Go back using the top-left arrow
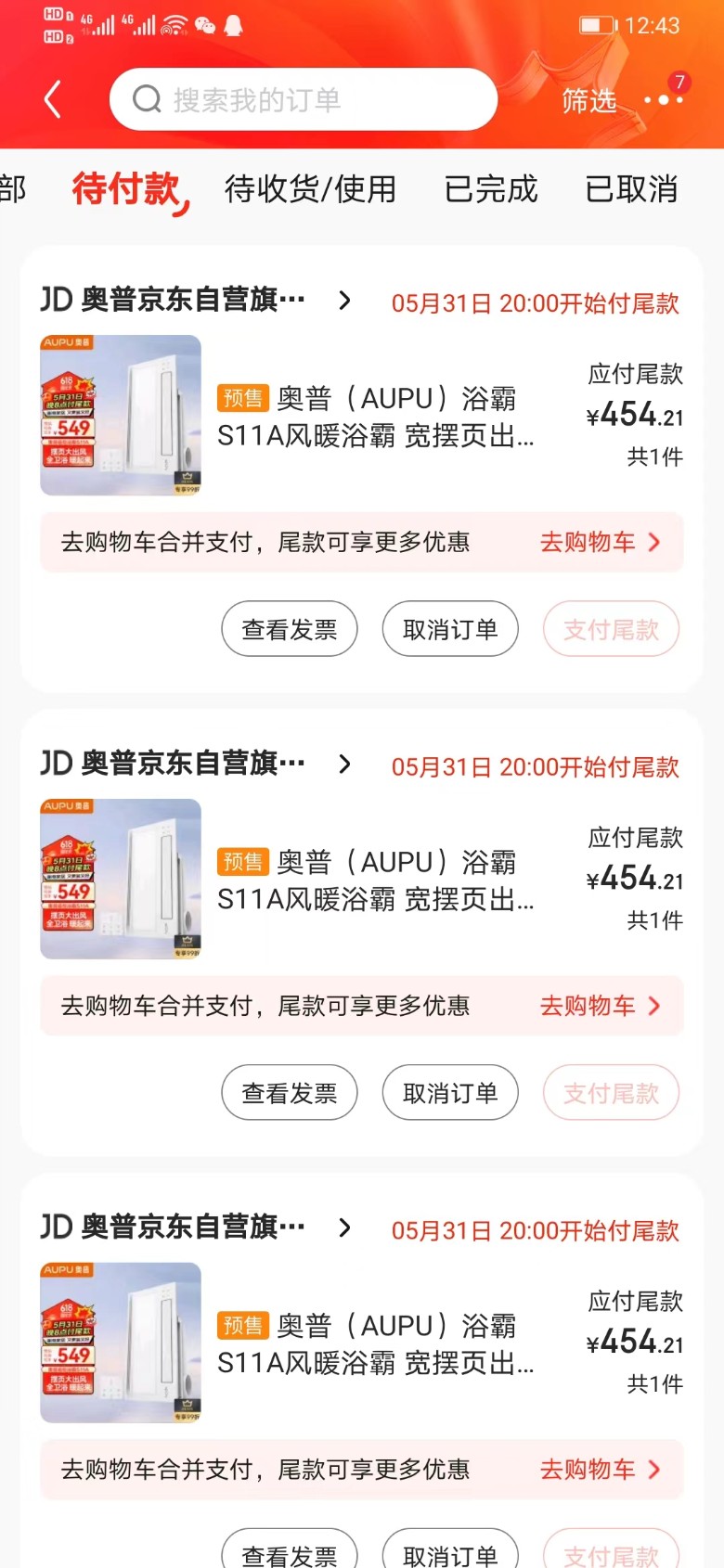This screenshot has width=724, height=1568. pos(53,99)
